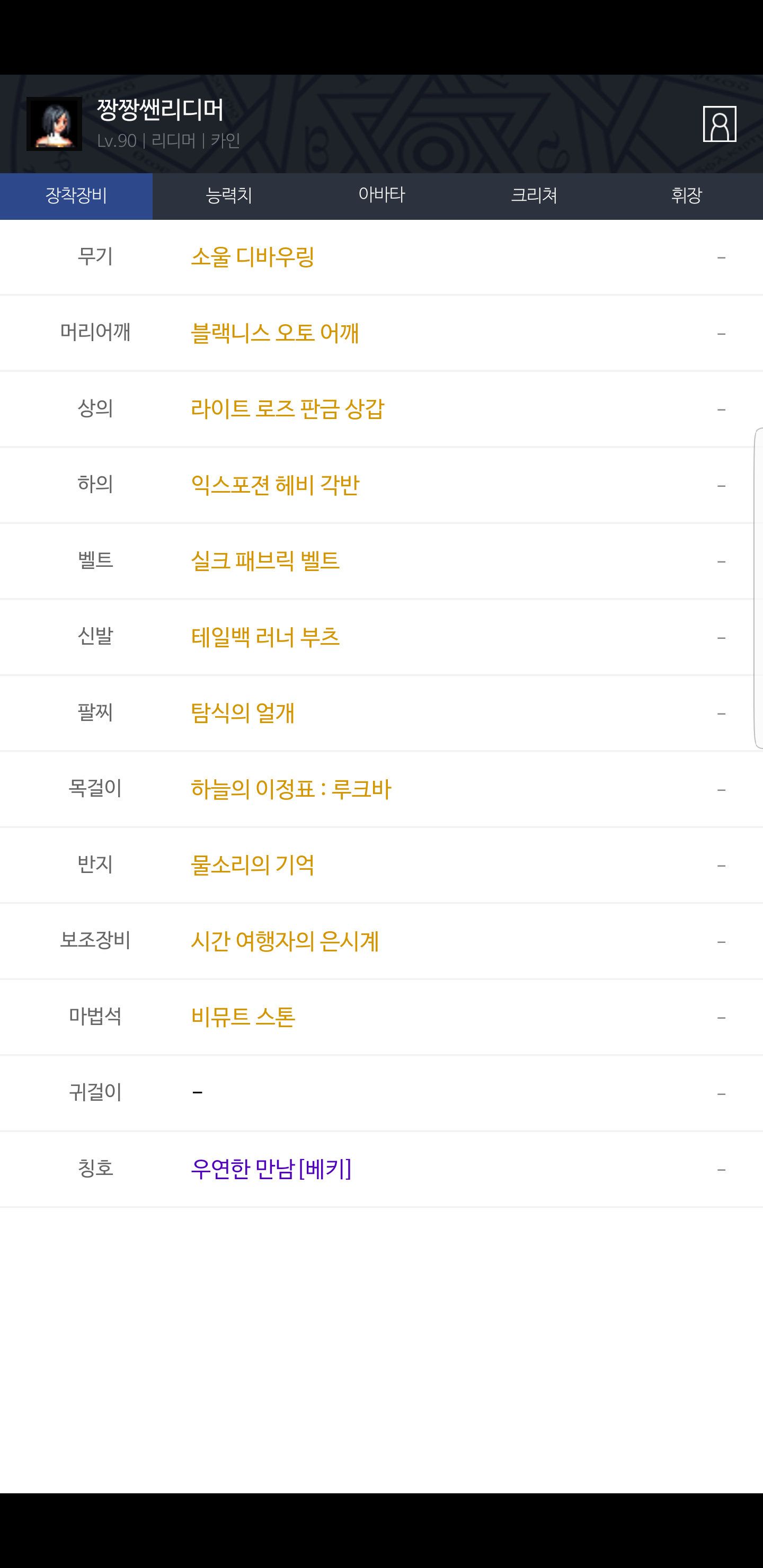Open bracelet item 탐식의 얼개
The image size is (763, 1568).
click(x=242, y=713)
